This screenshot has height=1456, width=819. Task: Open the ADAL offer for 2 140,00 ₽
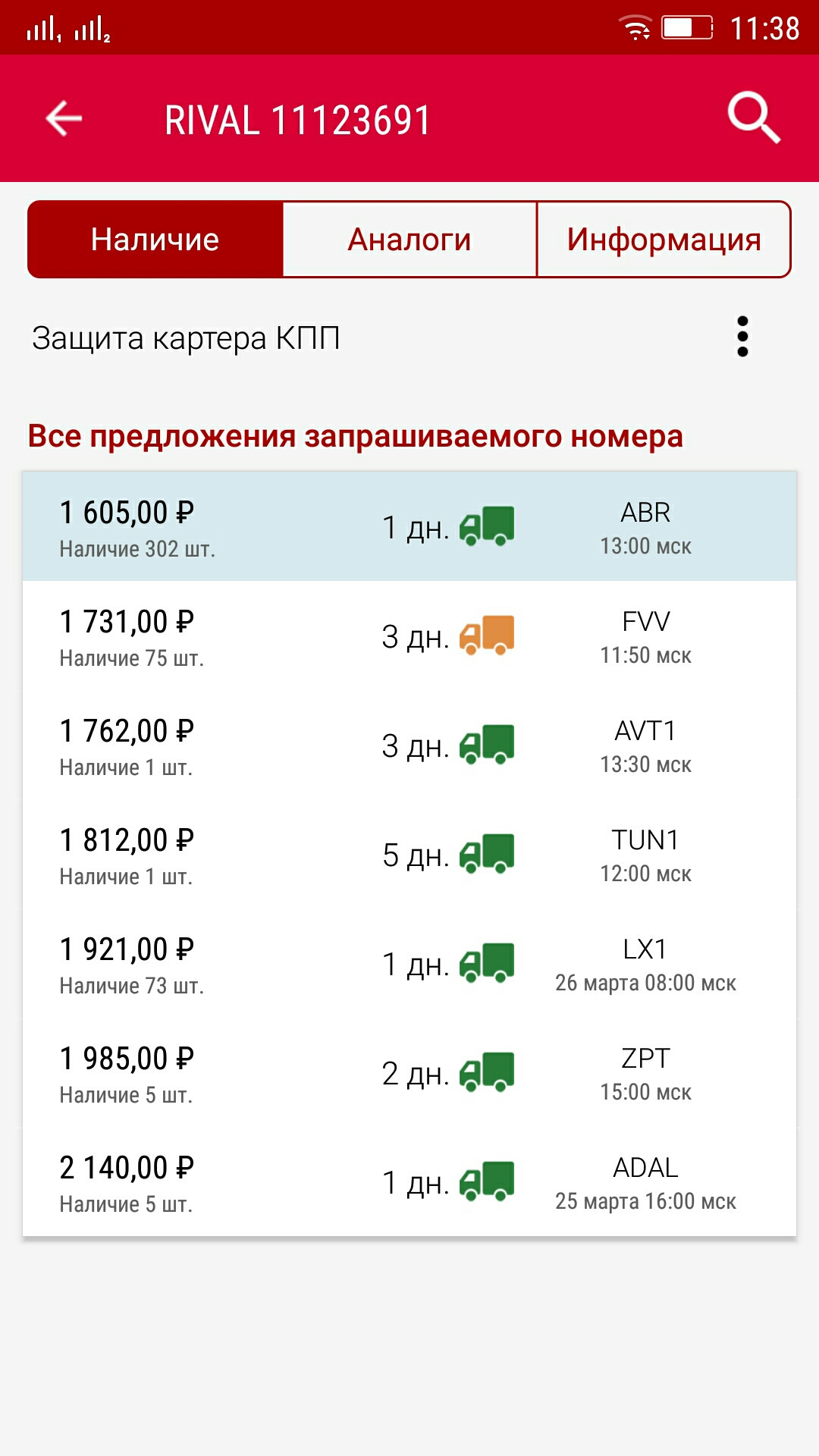409,1182
